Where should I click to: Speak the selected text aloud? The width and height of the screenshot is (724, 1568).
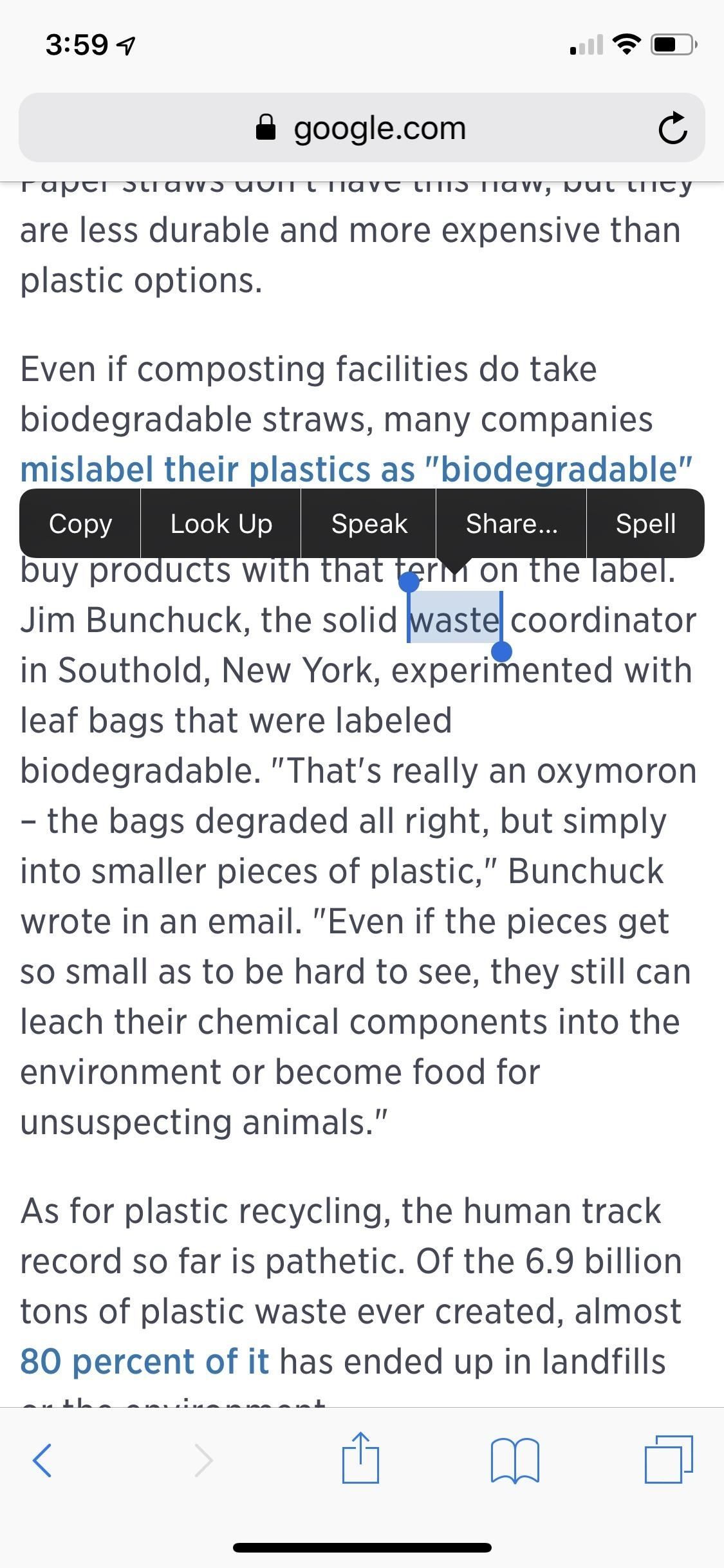coord(369,523)
